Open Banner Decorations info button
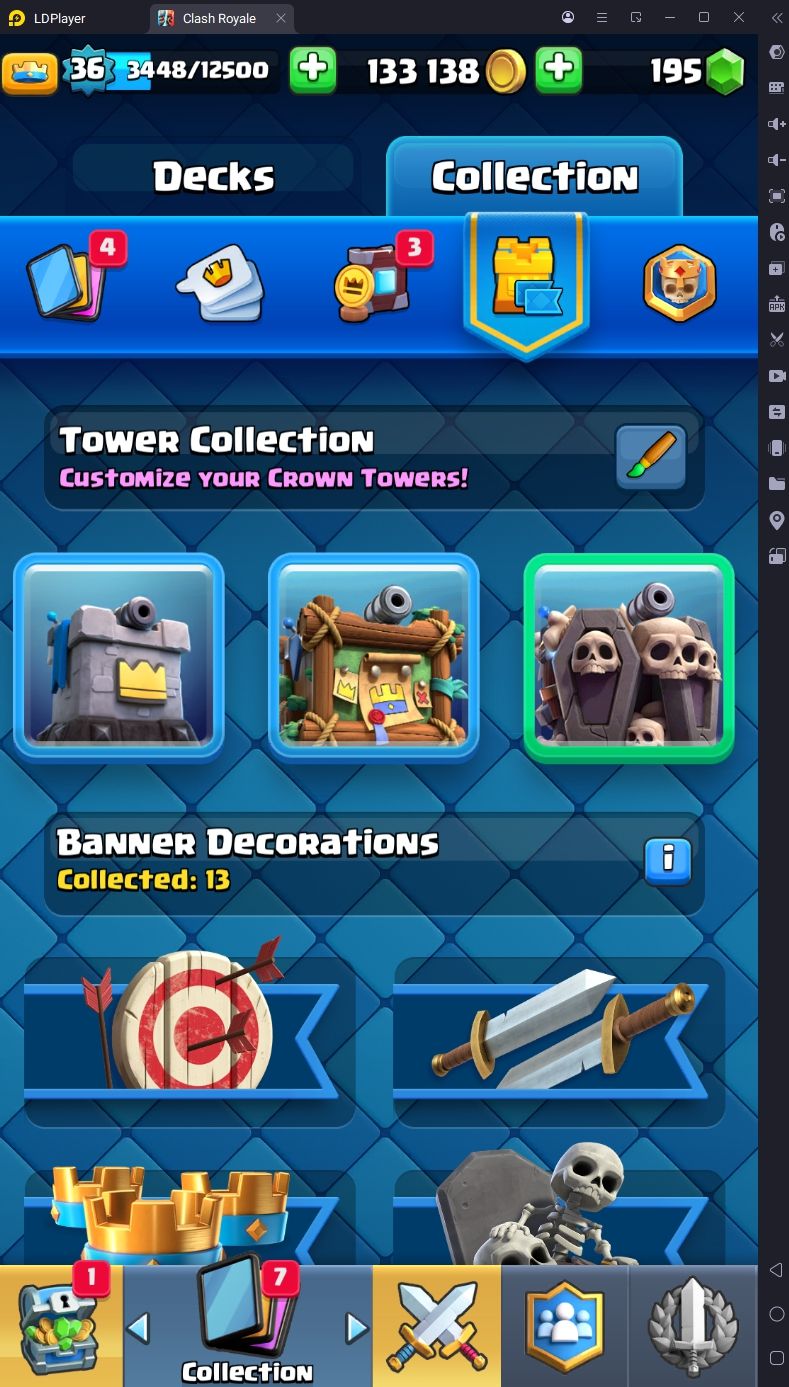The height and width of the screenshot is (1387, 789). pyautogui.click(x=668, y=858)
